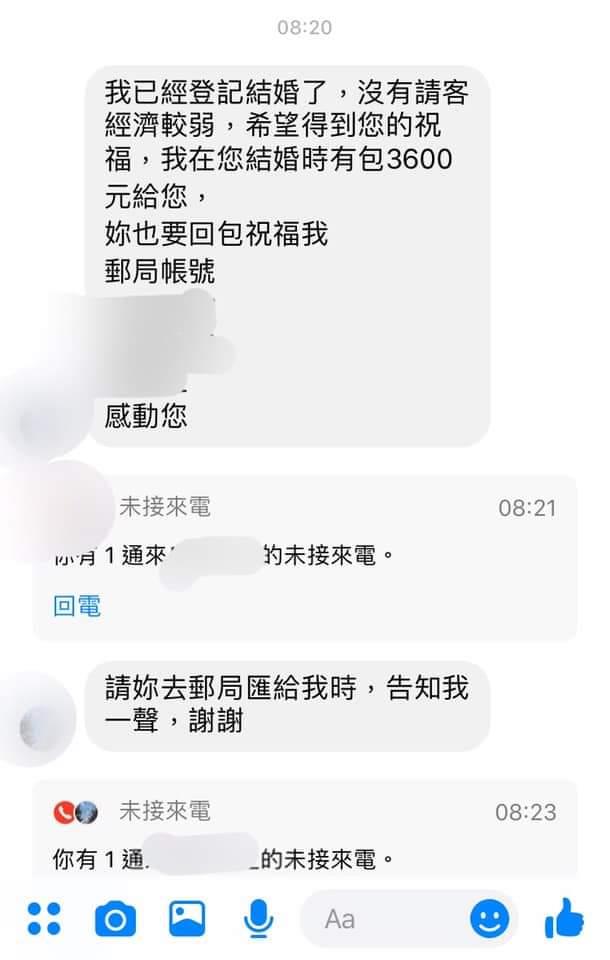Send a thumbs-up like
Screen dimensions: 610x960
click(564, 917)
